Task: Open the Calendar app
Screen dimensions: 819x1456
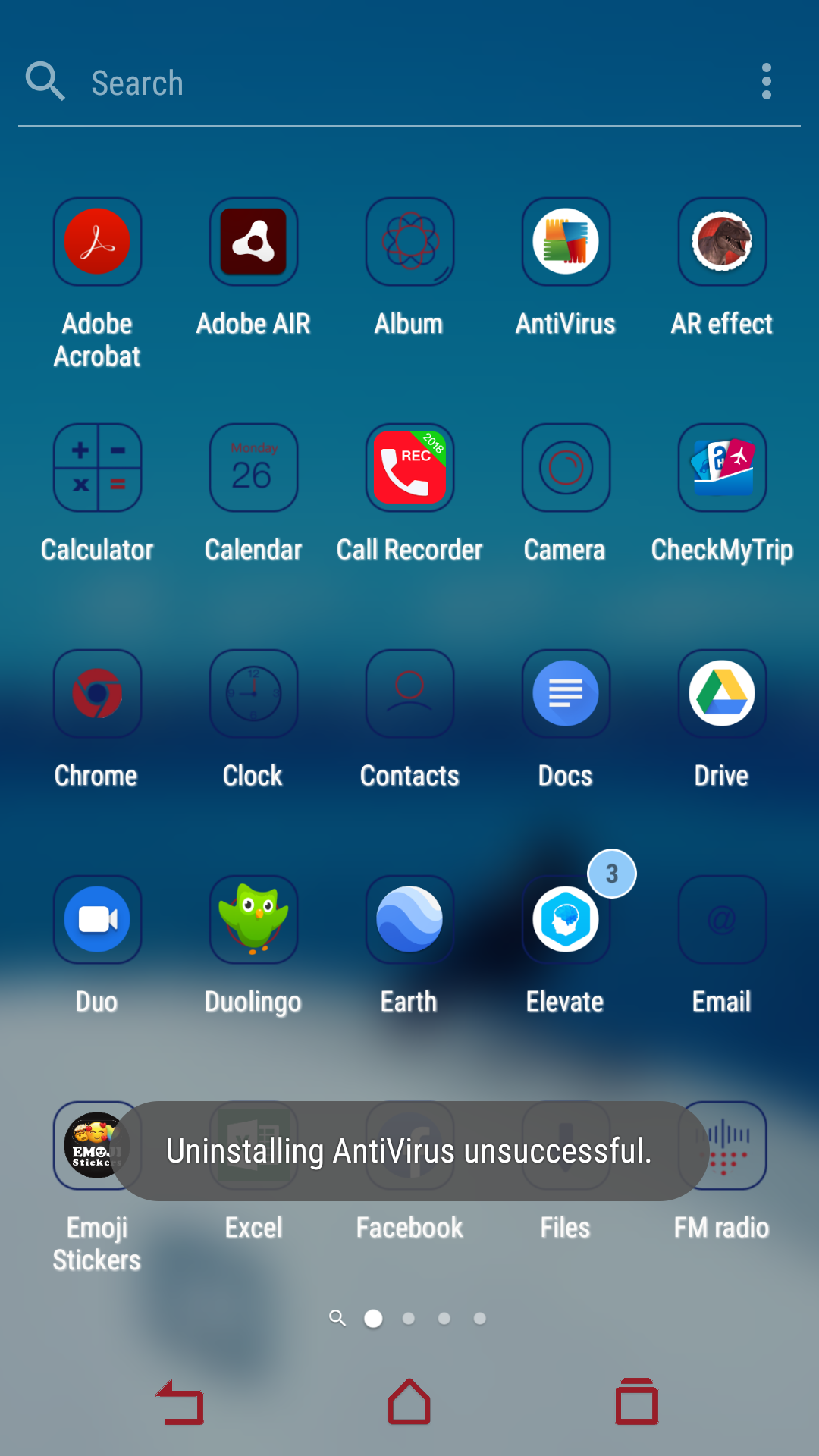Action: [x=253, y=468]
